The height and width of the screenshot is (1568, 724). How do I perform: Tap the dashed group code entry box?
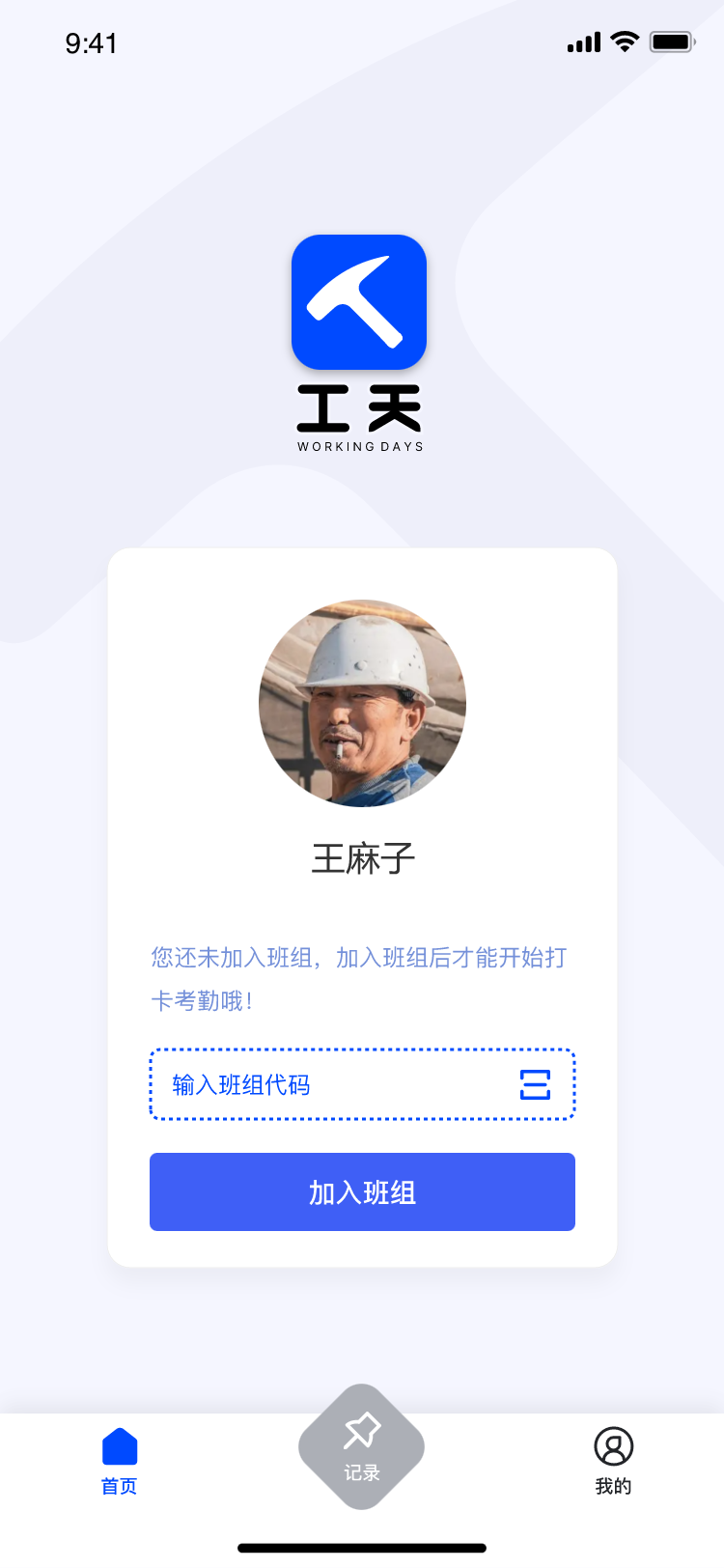tap(362, 1084)
